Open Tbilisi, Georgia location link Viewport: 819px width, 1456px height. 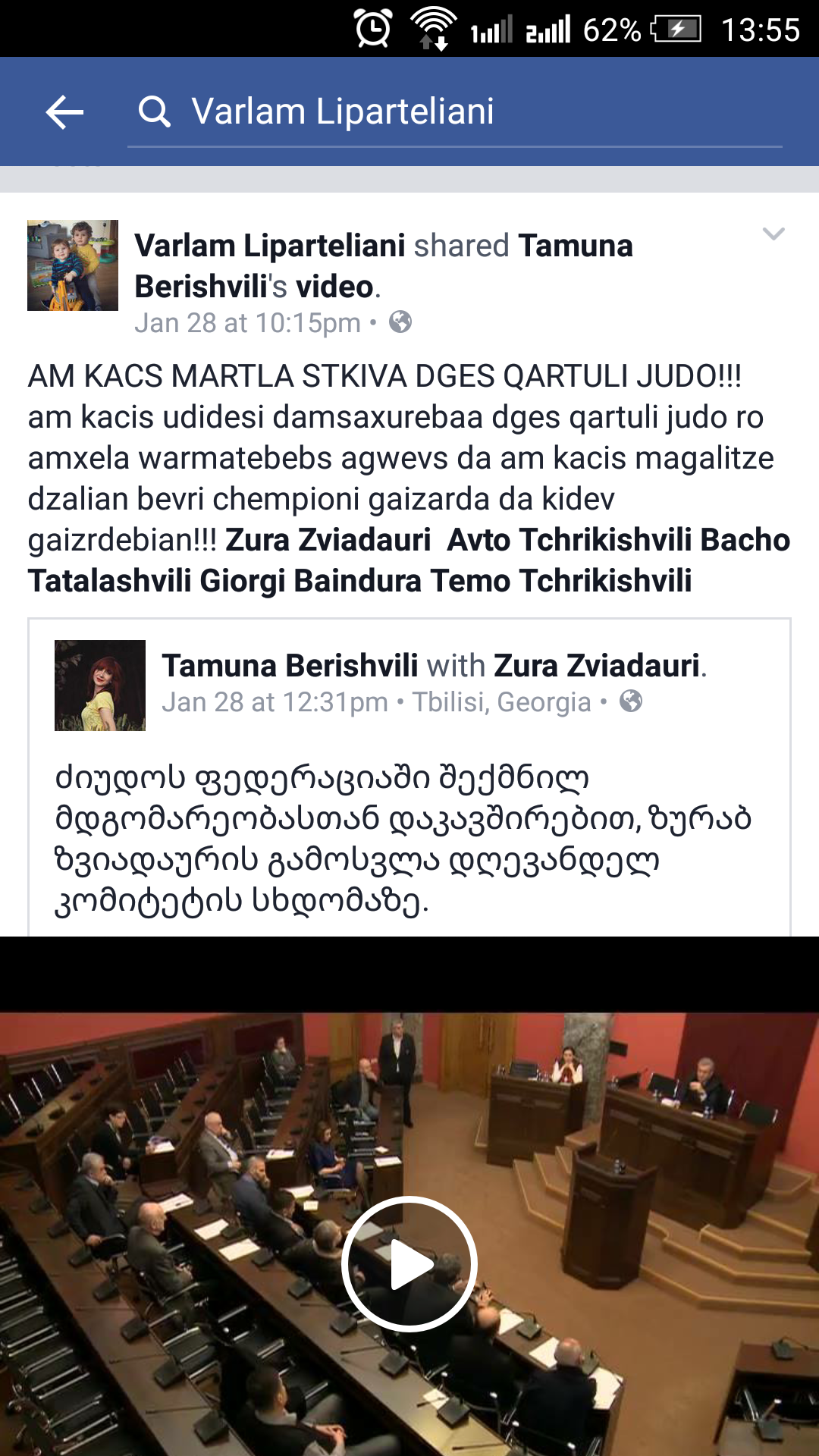click(501, 702)
